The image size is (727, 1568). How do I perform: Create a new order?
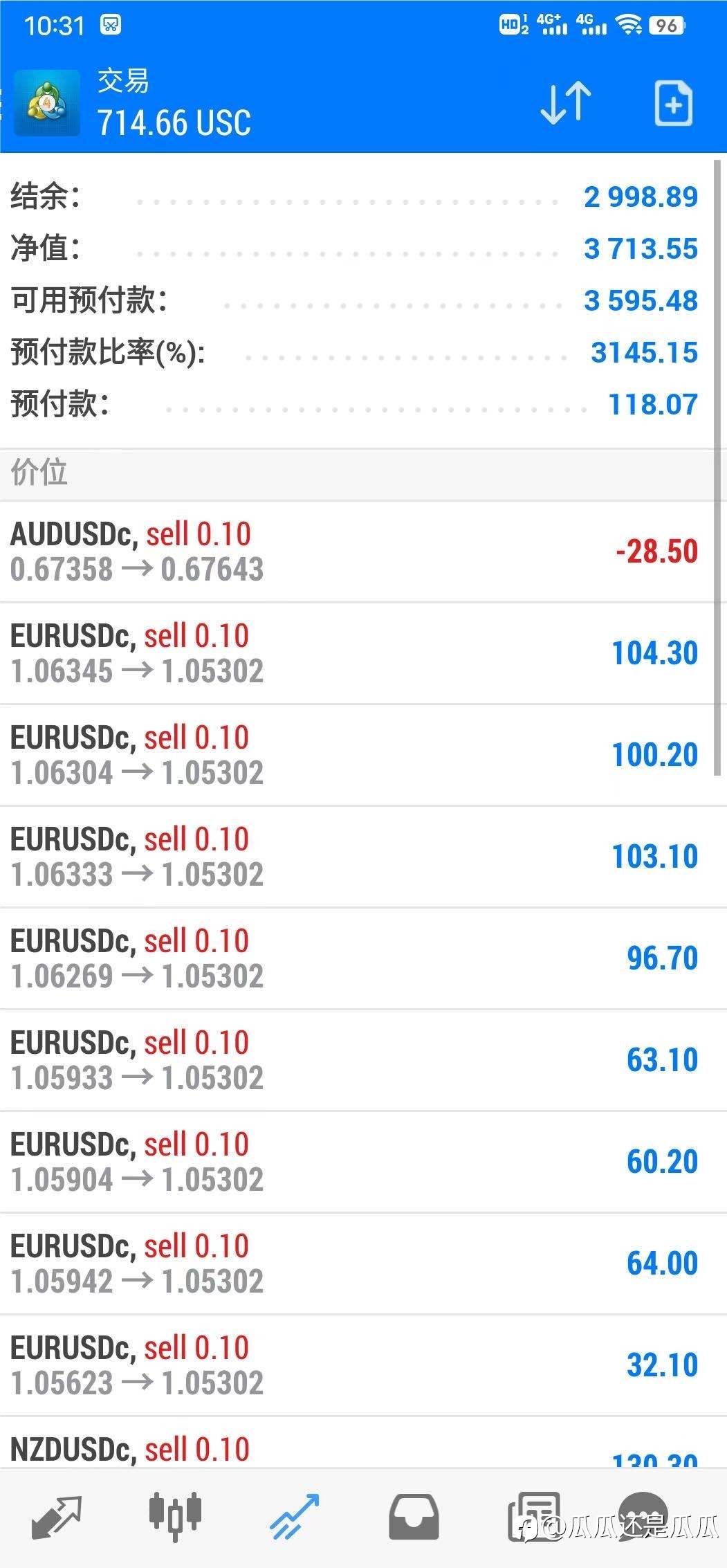672,104
